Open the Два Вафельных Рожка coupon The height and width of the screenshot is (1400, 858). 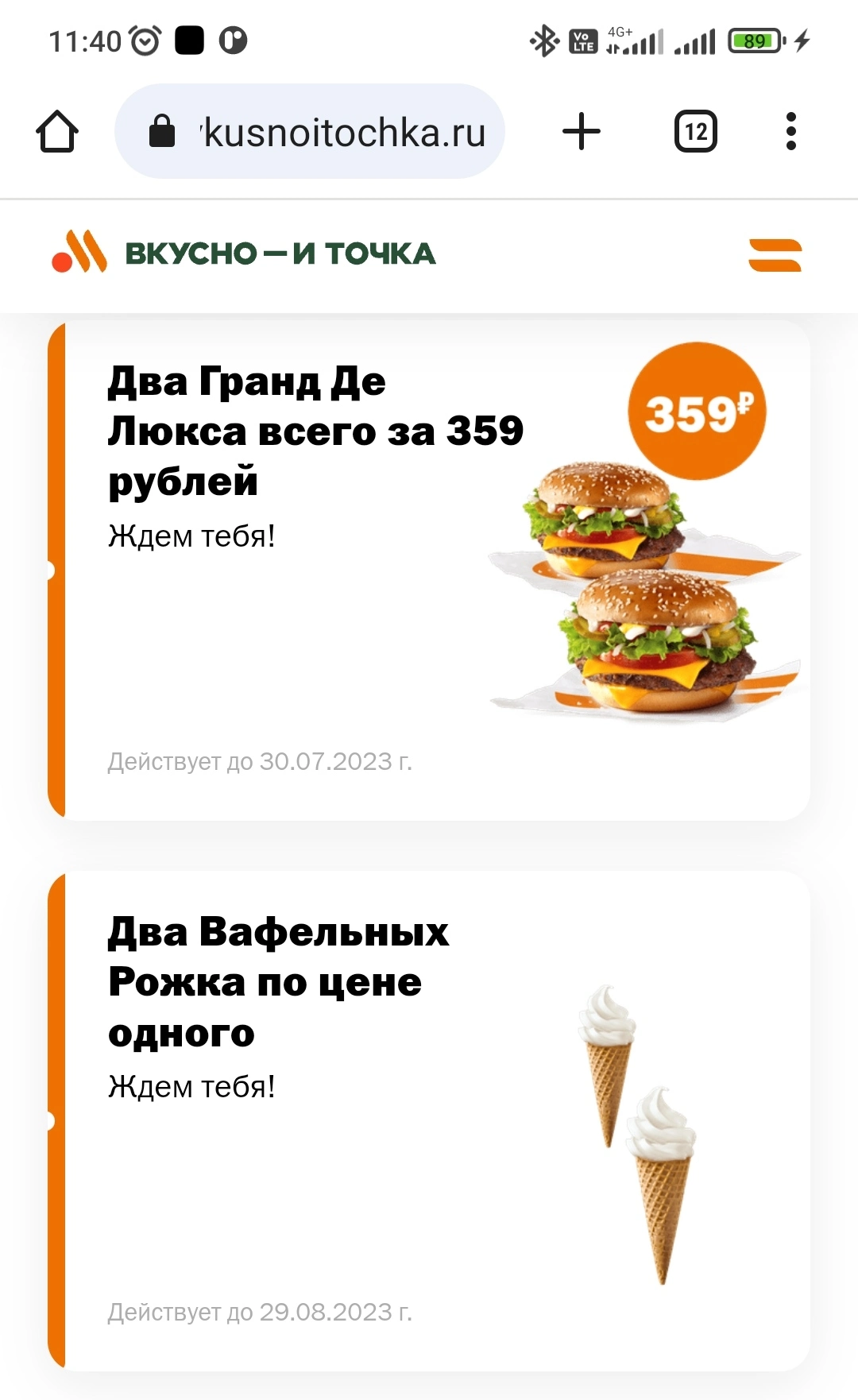[x=429, y=1120]
